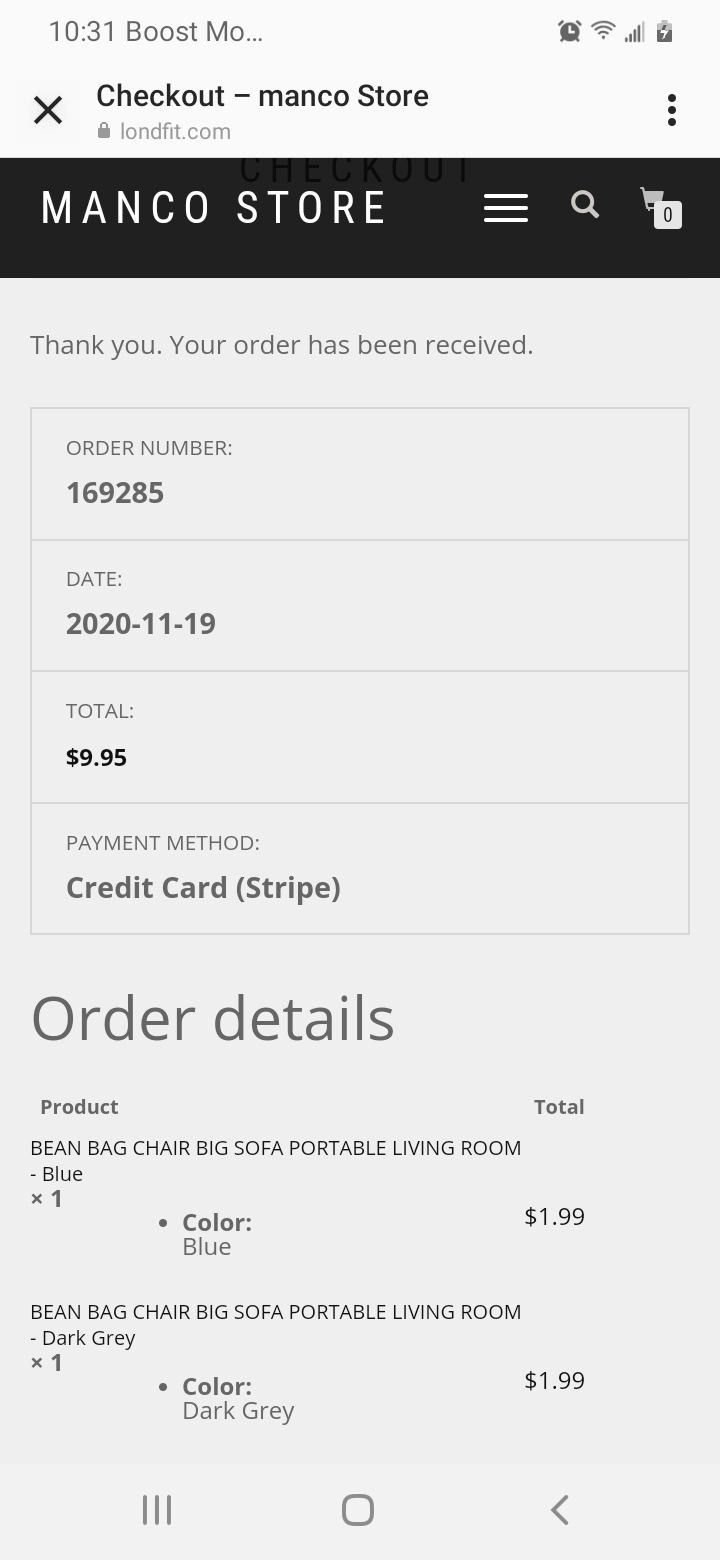Image resolution: width=720 pixels, height=1560 pixels.
Task: Go back with system back button
Action: (560, 1510)
